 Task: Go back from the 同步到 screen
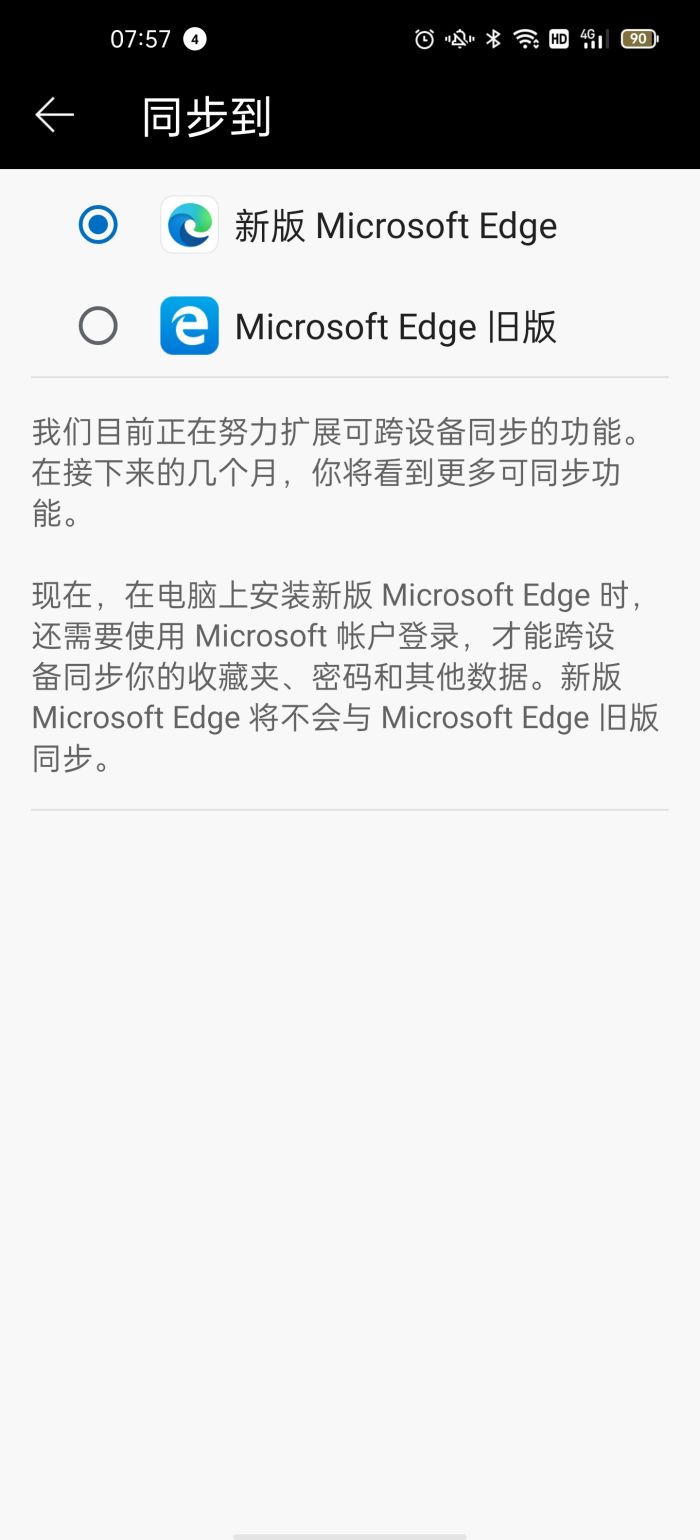(55, 116)
